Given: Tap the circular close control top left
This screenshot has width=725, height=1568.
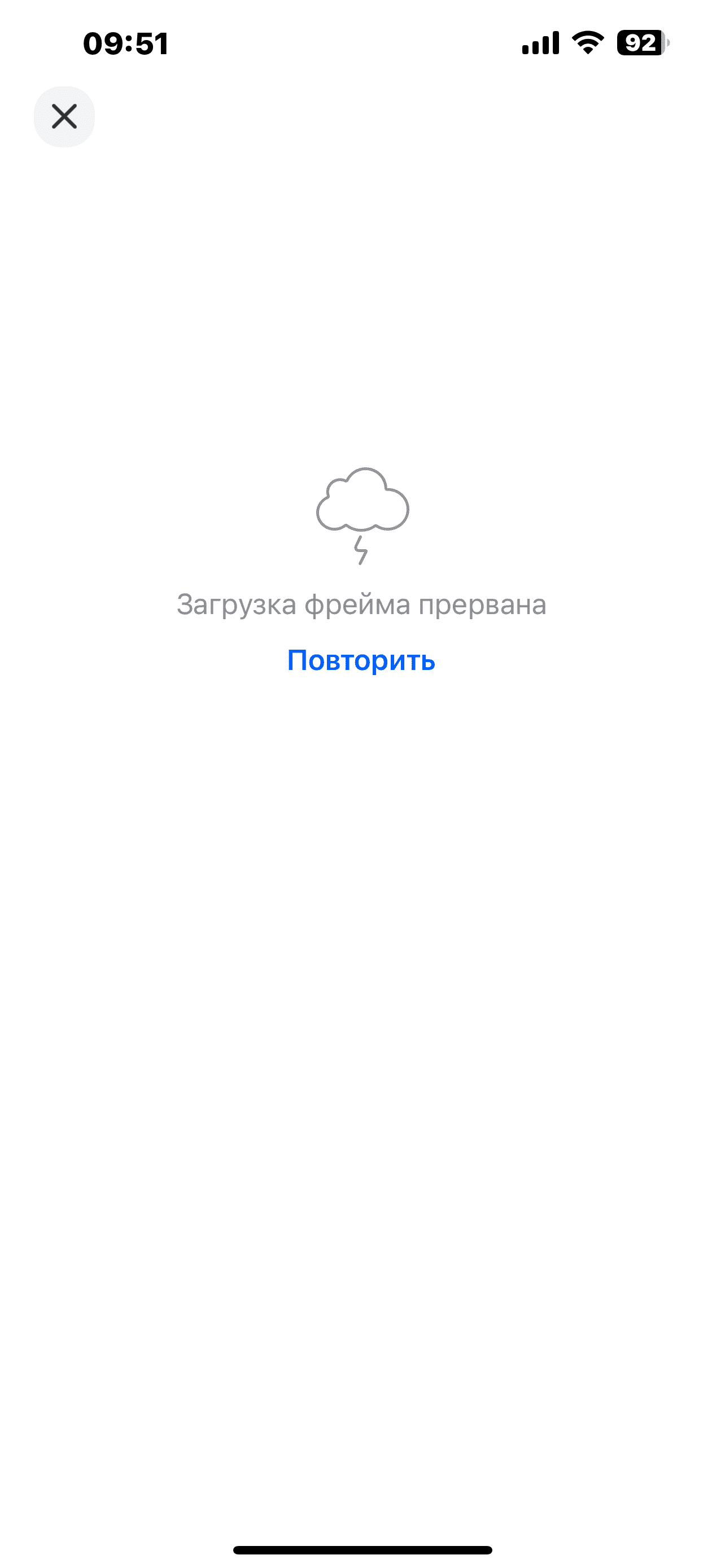Looking at the screenshot, I should [65, 117].
